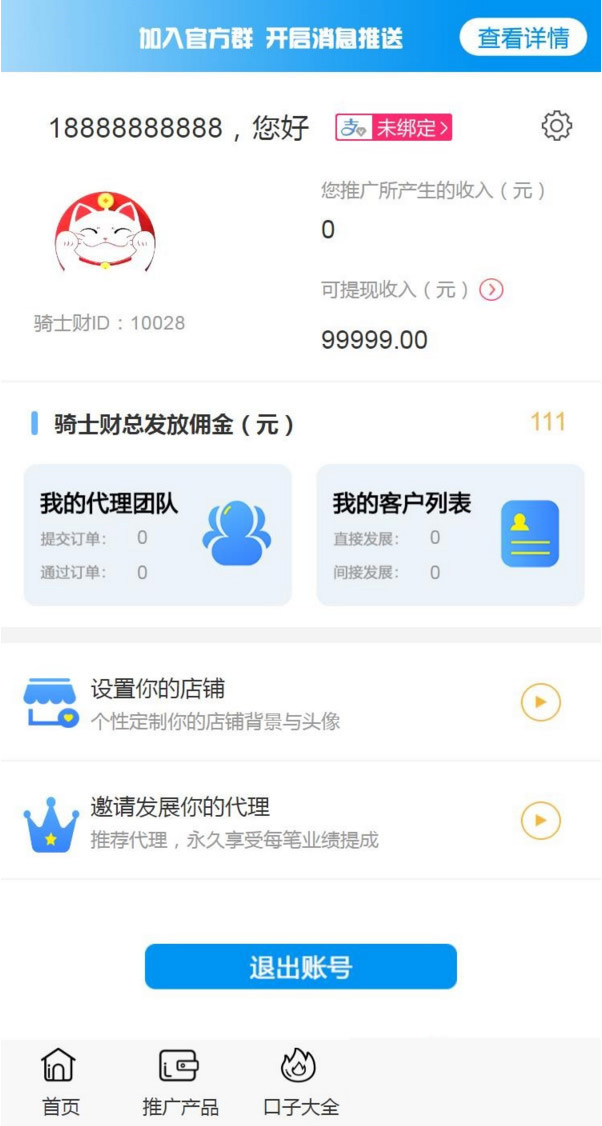
Task: Tap the 查看详情 button in banner
Action: pos(523,38)
